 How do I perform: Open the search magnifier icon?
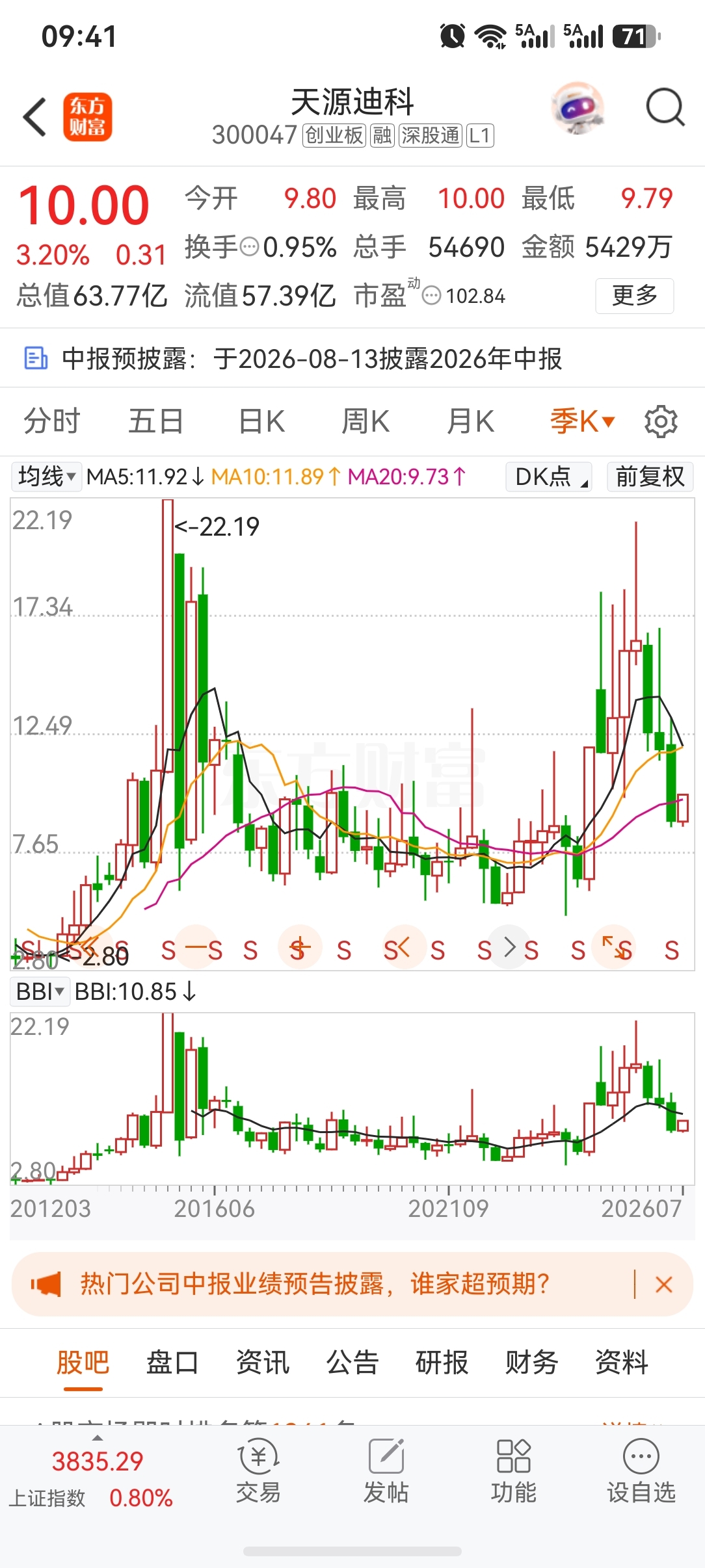click(x=665, y=107)
